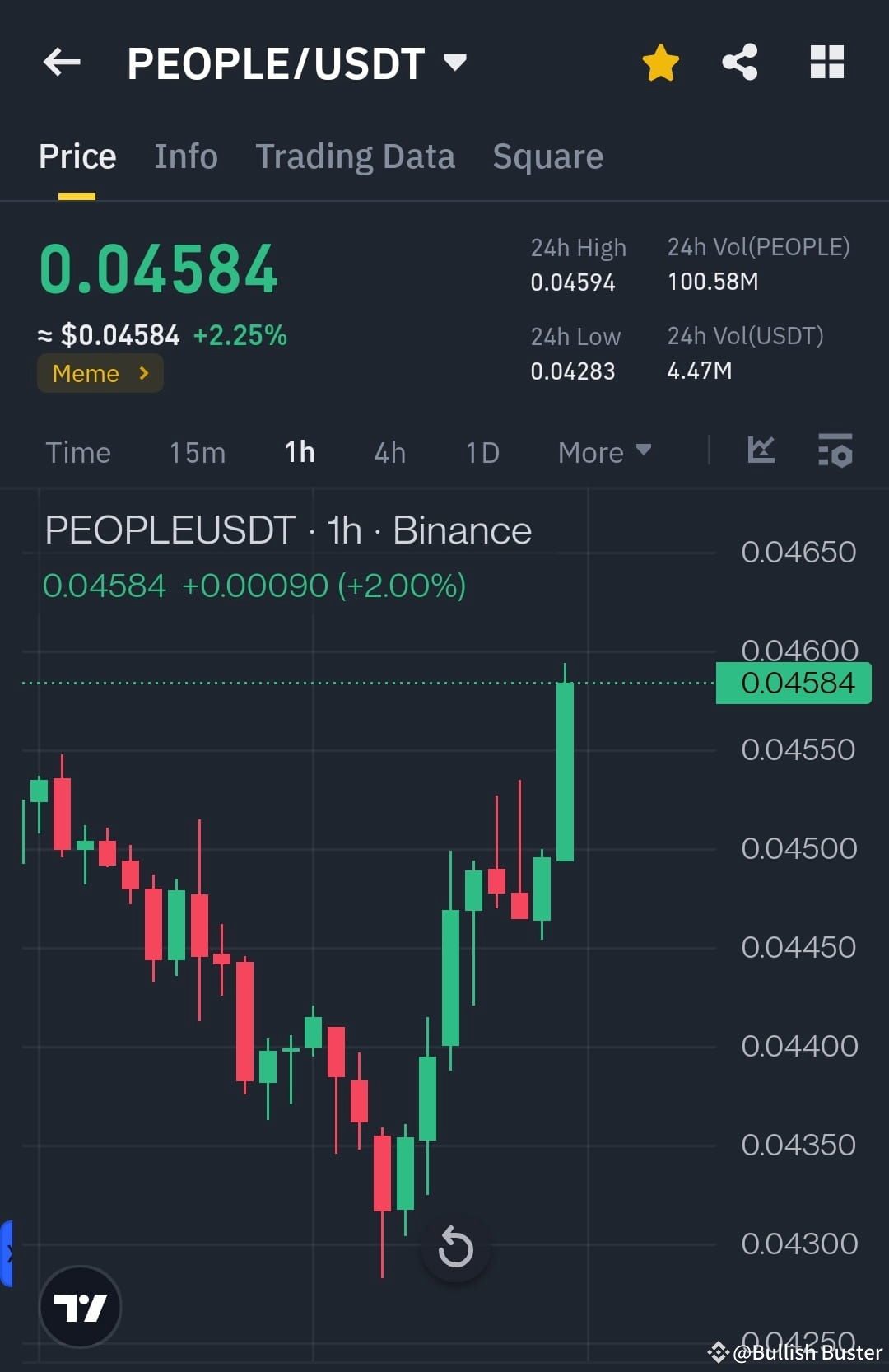Tap the chart refresh icon

[x=455, y=1247]
